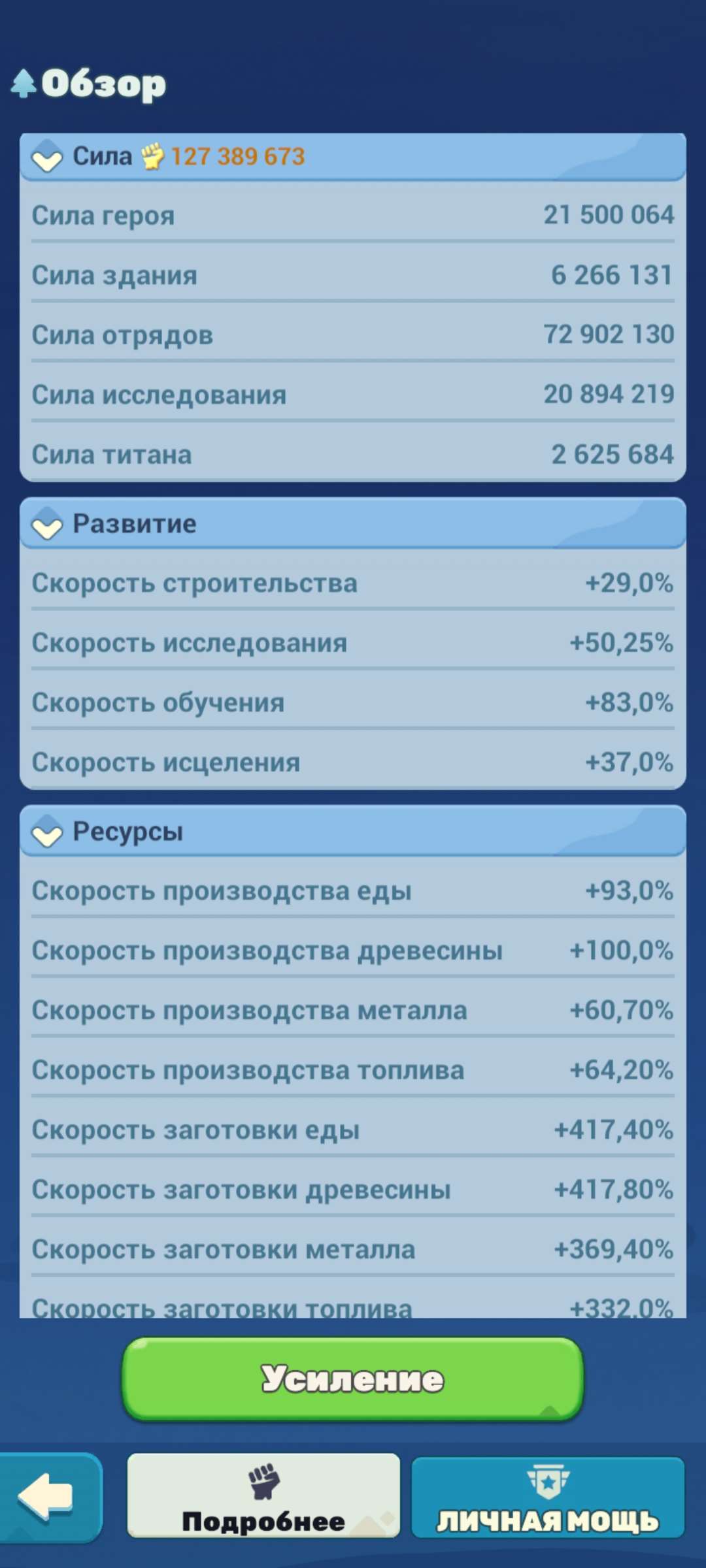Select the Сила героя row
The image size is (706, 1568).
tap(353, 216)
